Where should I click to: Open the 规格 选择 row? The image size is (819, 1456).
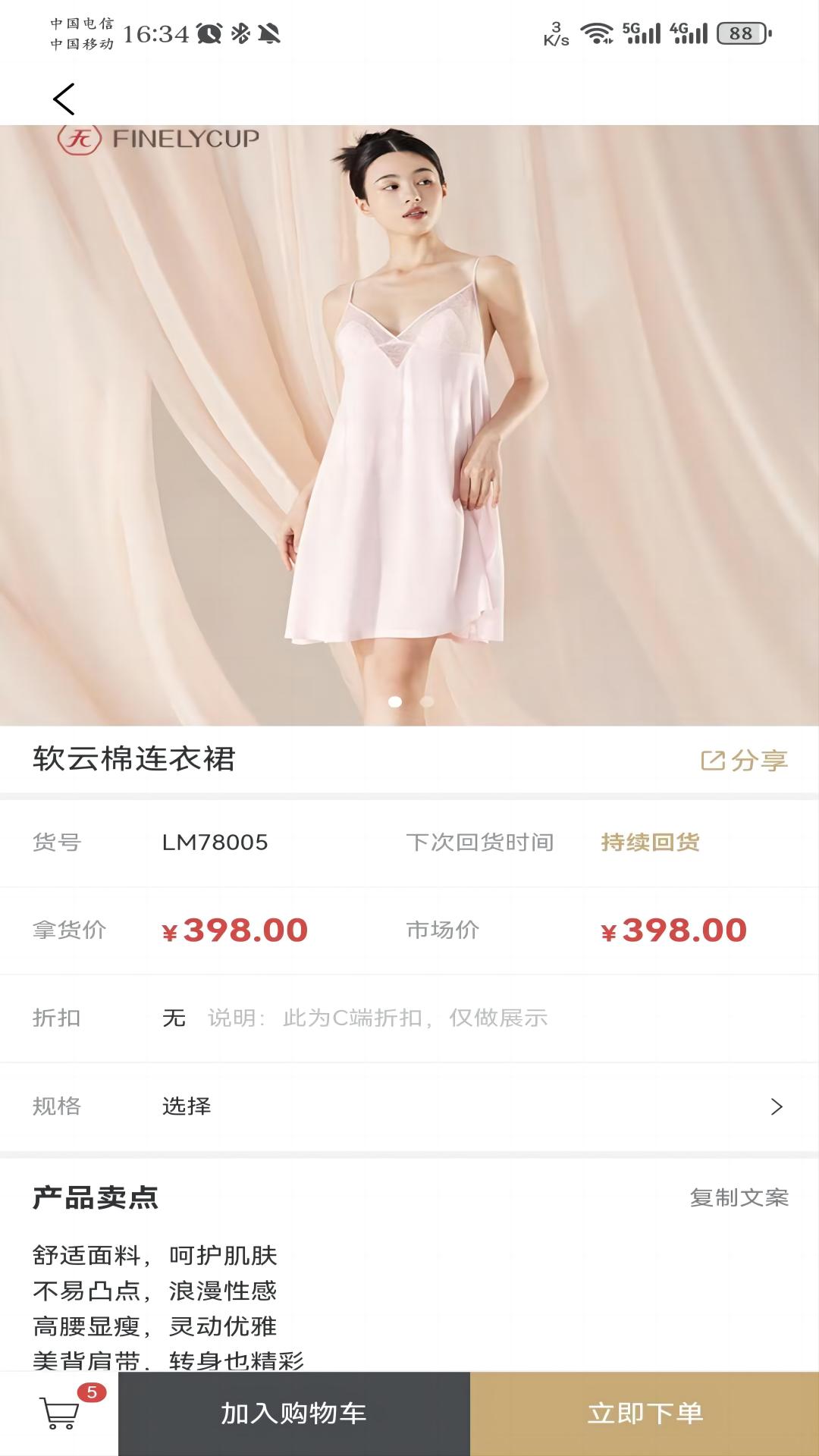[x=409, y=1106]
